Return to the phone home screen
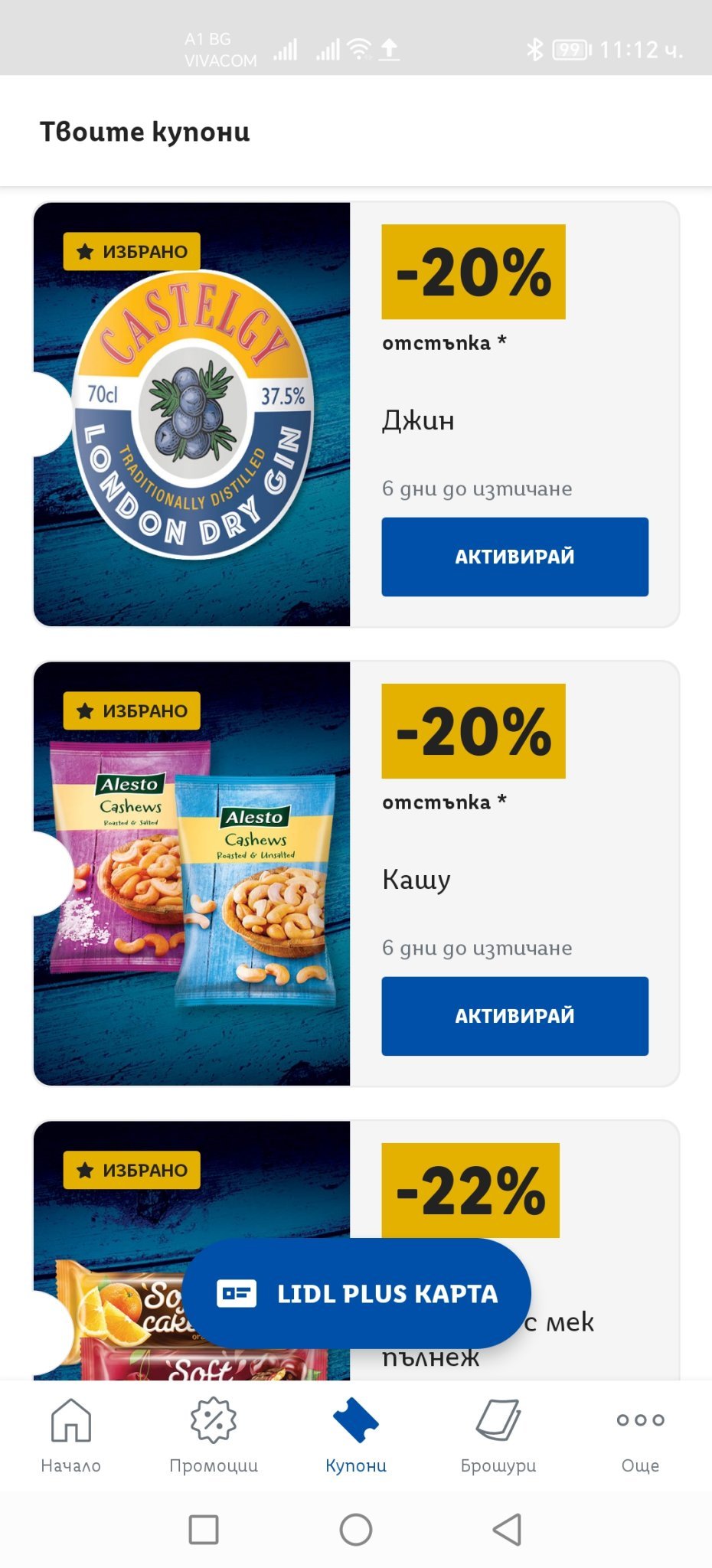The height and width of the screenshot is (1568, 712). (x=356, y=1530)
